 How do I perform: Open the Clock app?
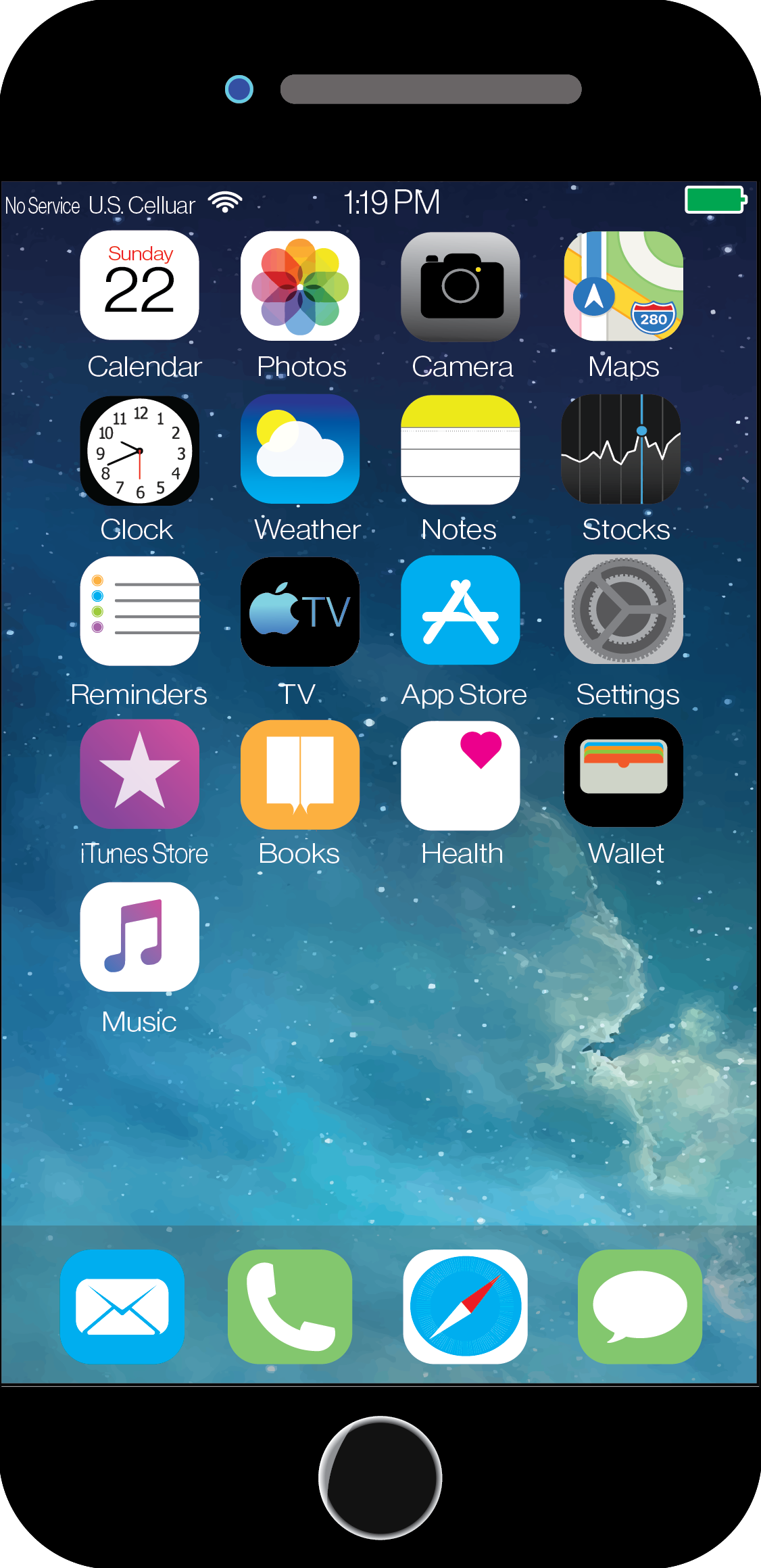(139, 450)
